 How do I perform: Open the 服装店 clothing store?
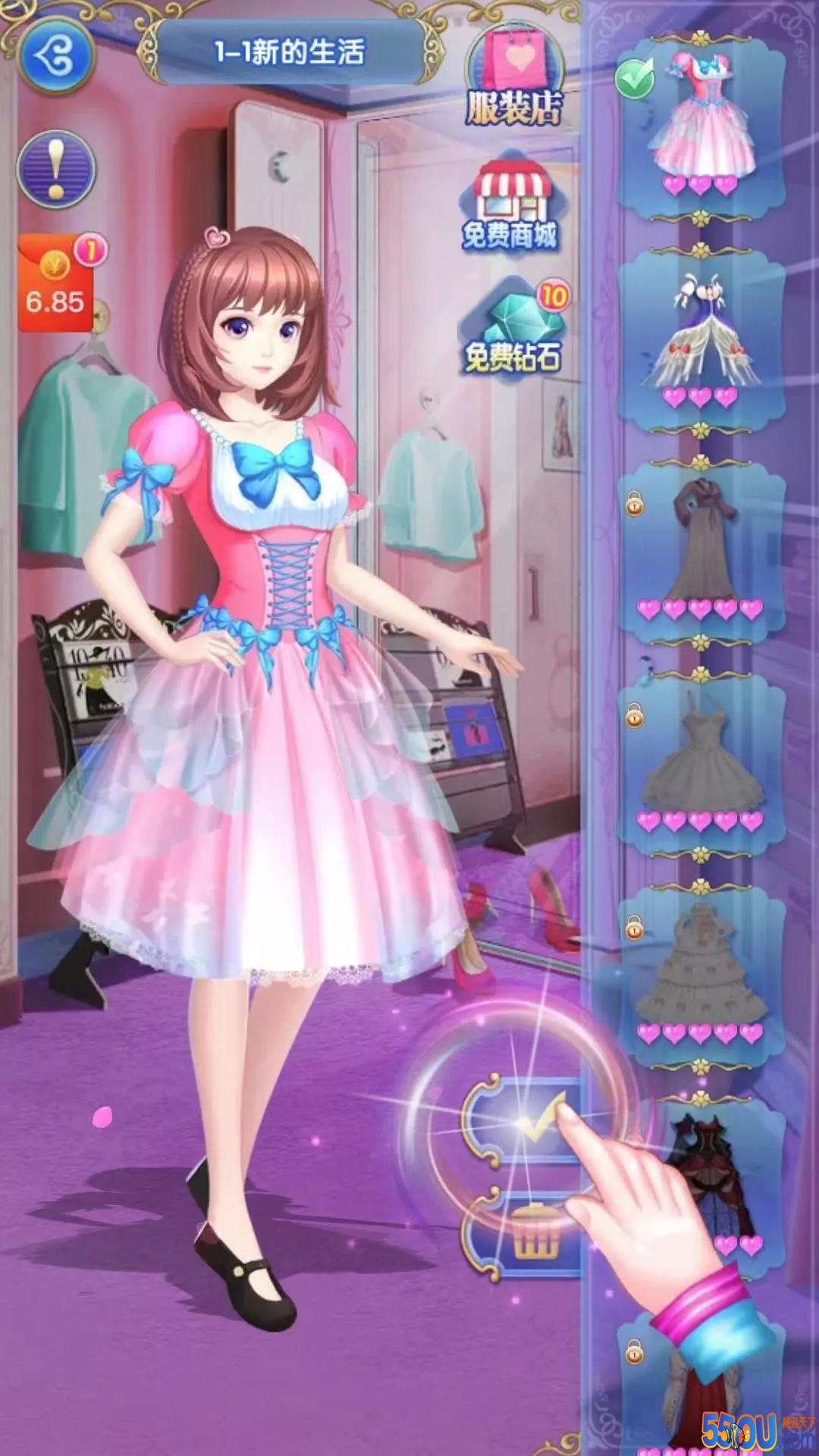[x=515, y=76]
